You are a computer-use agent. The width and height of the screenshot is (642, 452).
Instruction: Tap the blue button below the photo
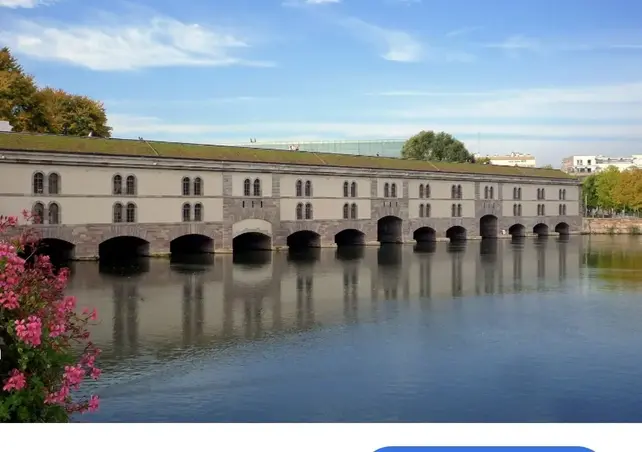tap(483, 448)
